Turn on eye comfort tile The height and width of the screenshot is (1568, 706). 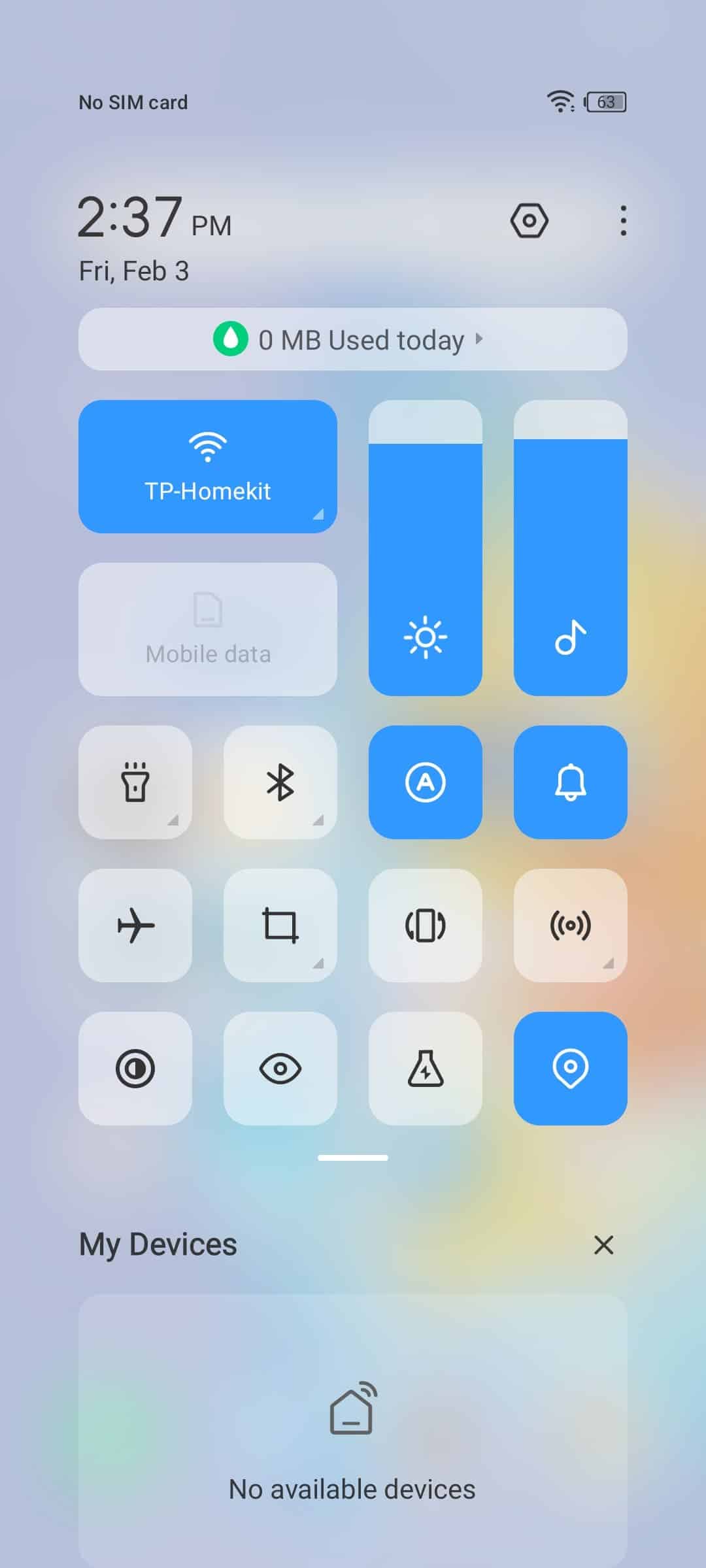click(x=280, y=1069)
